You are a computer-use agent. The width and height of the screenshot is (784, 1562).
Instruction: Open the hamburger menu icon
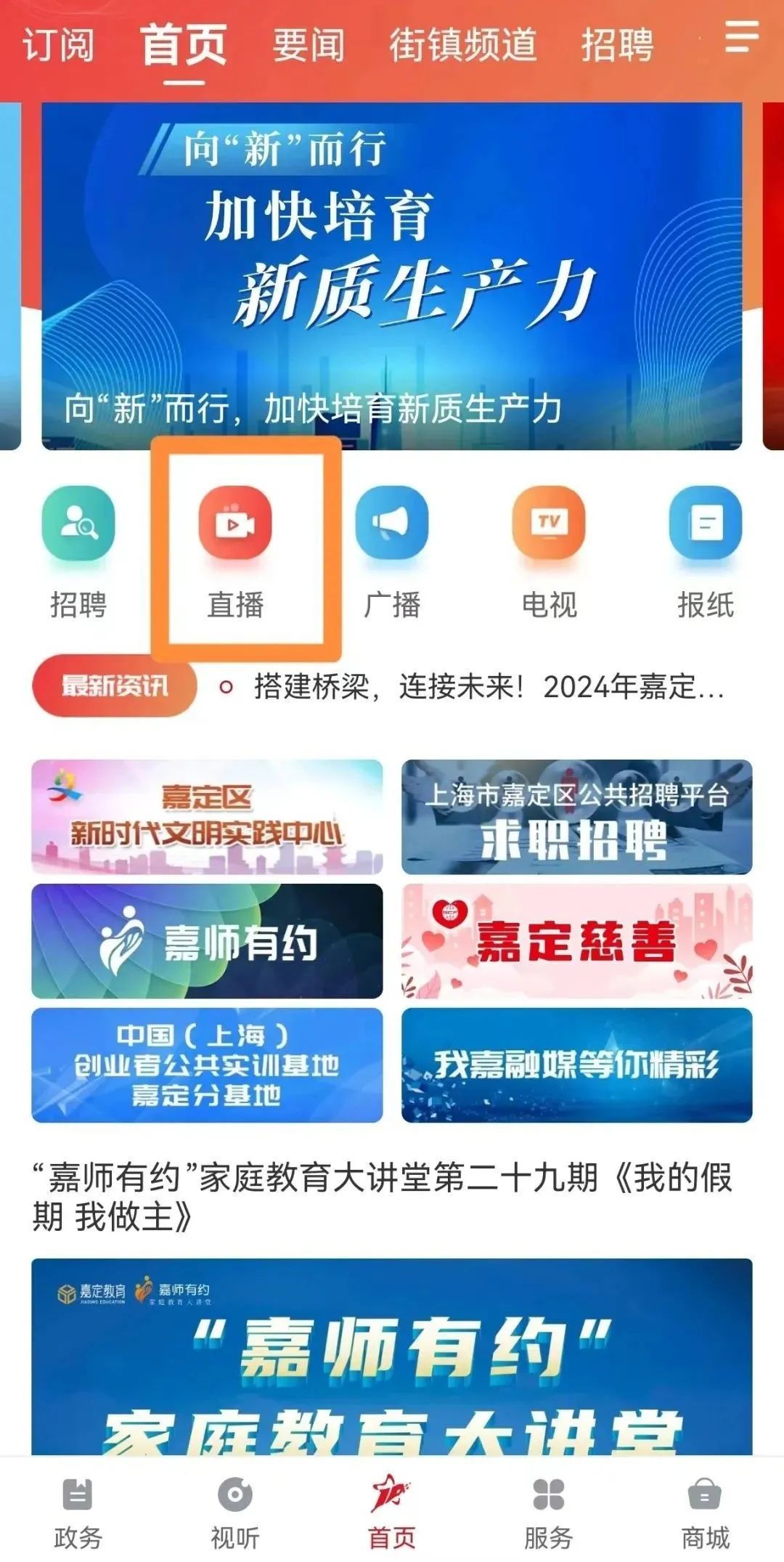click(x=741, y=36)
